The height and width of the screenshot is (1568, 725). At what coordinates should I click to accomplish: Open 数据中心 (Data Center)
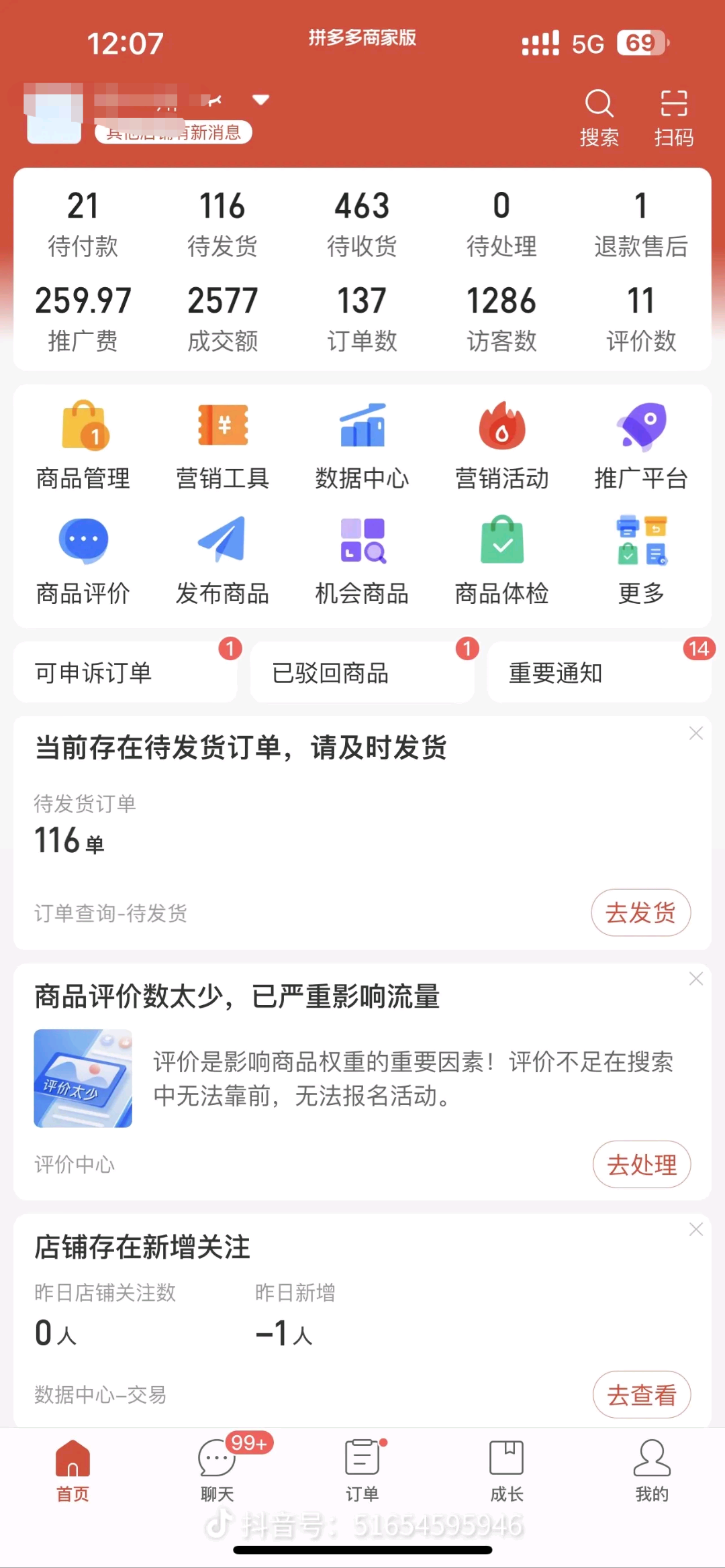click(362, 443)
